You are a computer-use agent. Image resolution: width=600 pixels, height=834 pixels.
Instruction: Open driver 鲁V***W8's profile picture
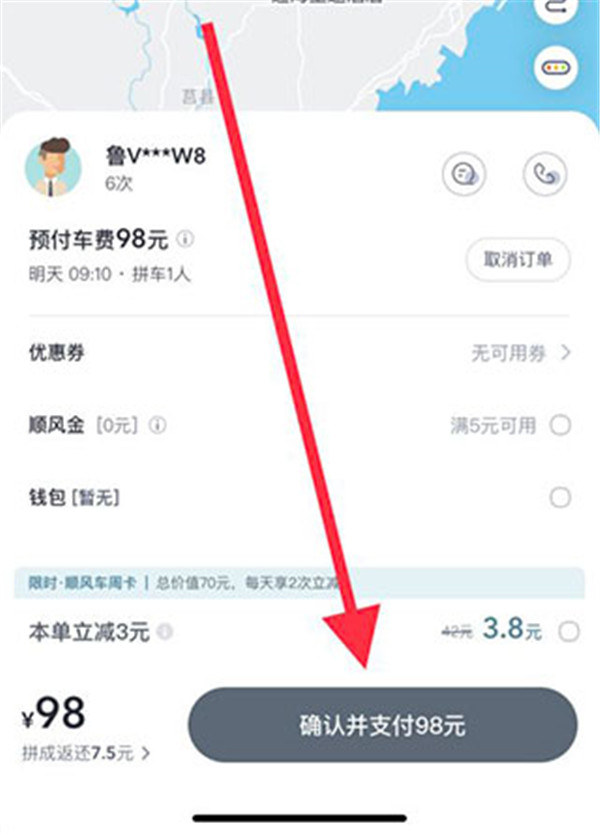point(54,166)
